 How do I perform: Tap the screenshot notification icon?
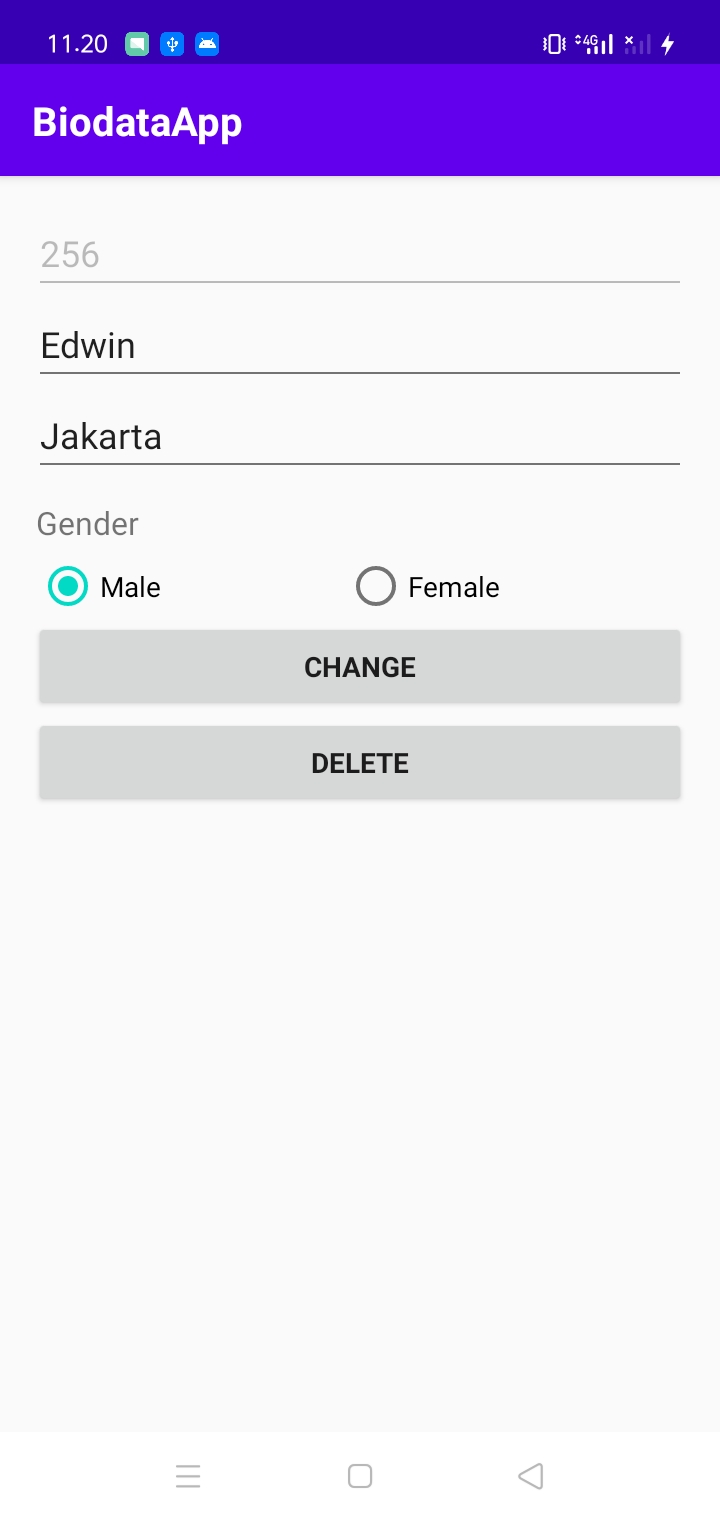[x=137, y=43]
